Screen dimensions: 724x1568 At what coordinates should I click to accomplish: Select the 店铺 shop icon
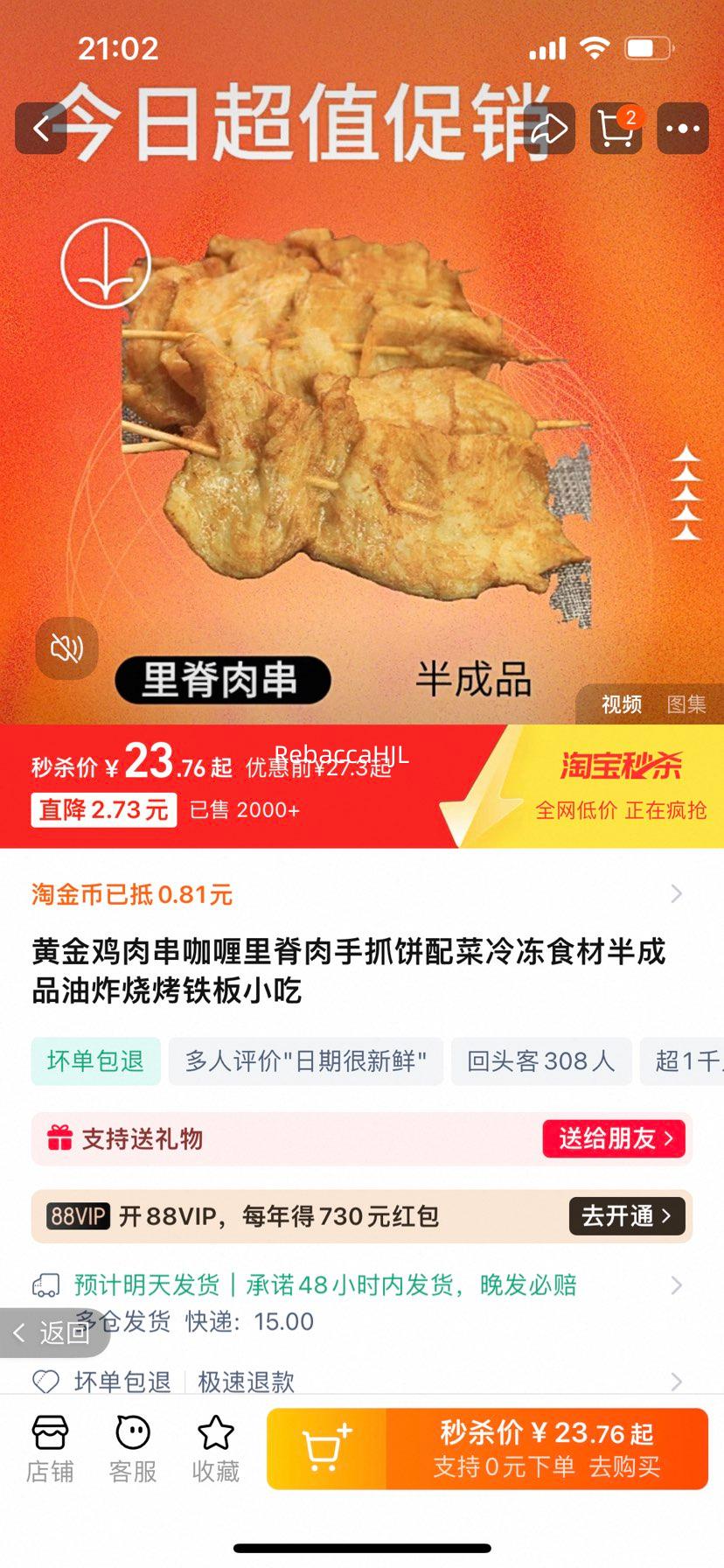(x=49, y=1444)
